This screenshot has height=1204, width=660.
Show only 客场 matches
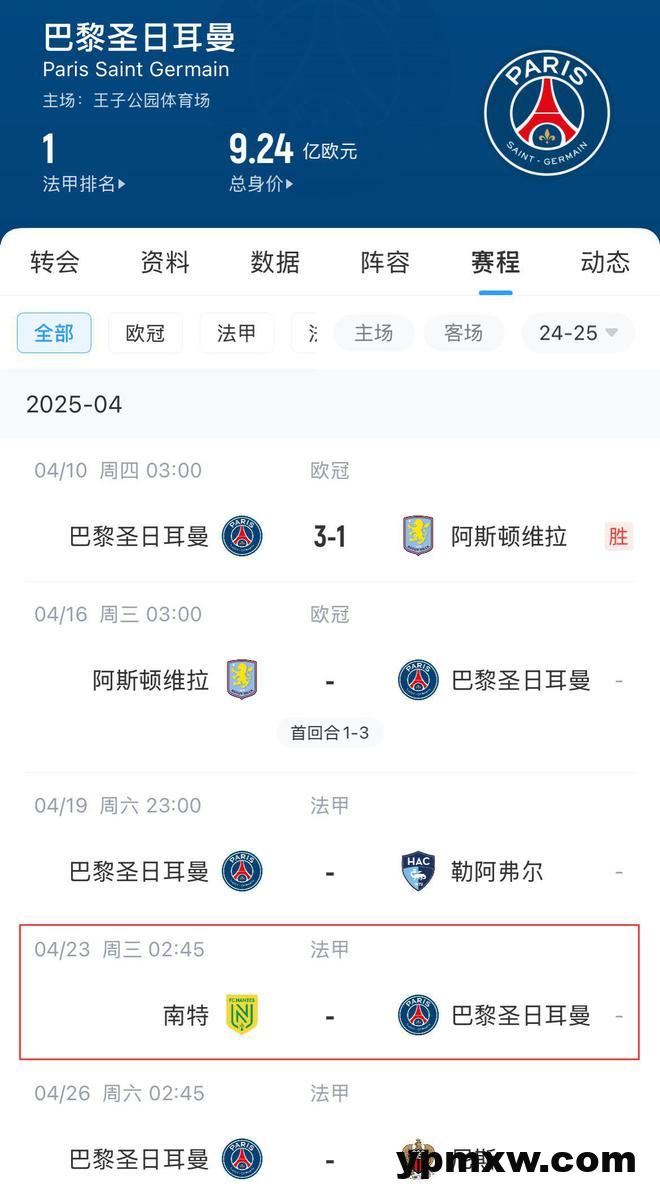(464, 333)
